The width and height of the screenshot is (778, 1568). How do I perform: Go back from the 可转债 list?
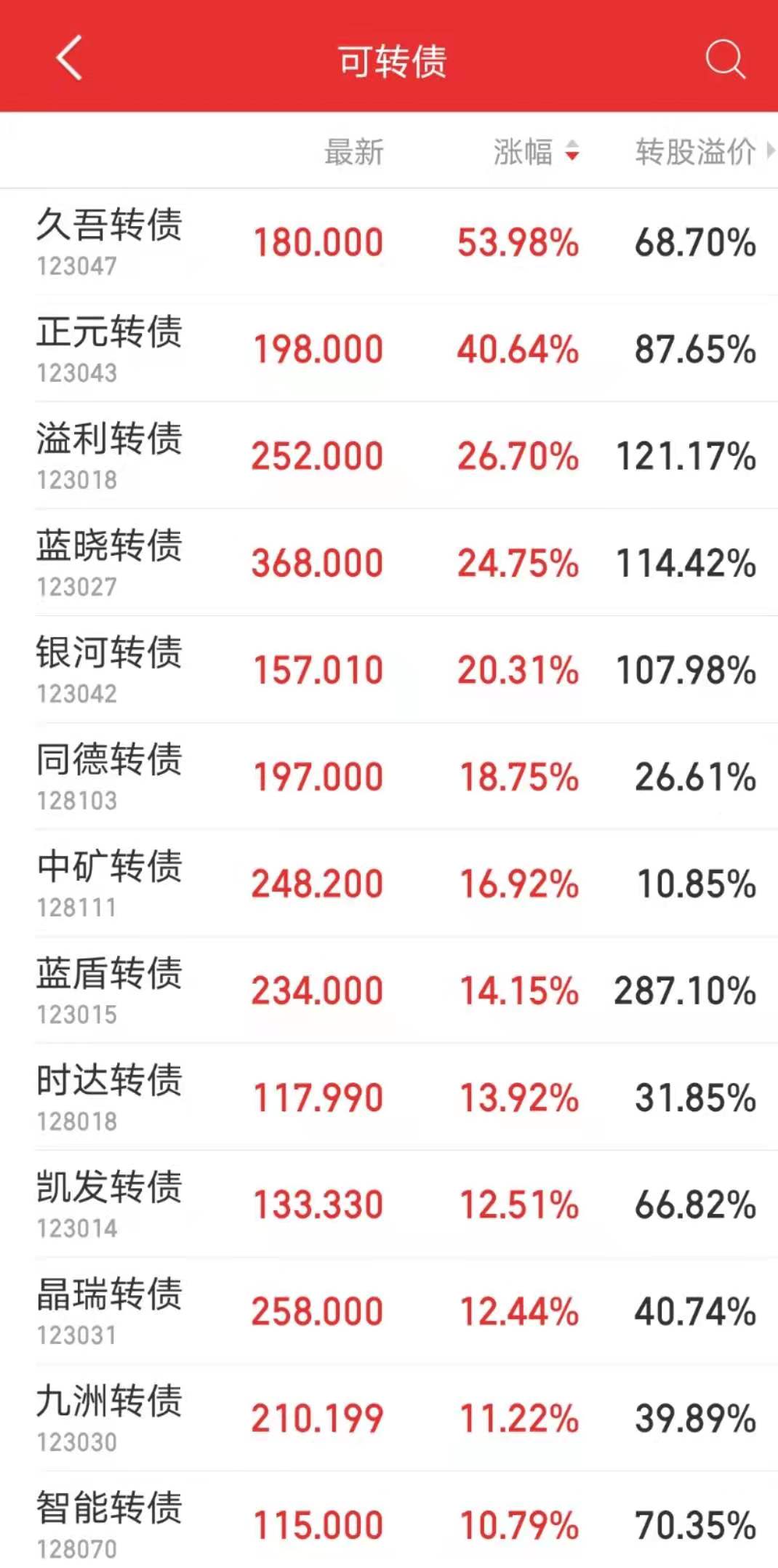pyautogui.click(x=69, y=58)
